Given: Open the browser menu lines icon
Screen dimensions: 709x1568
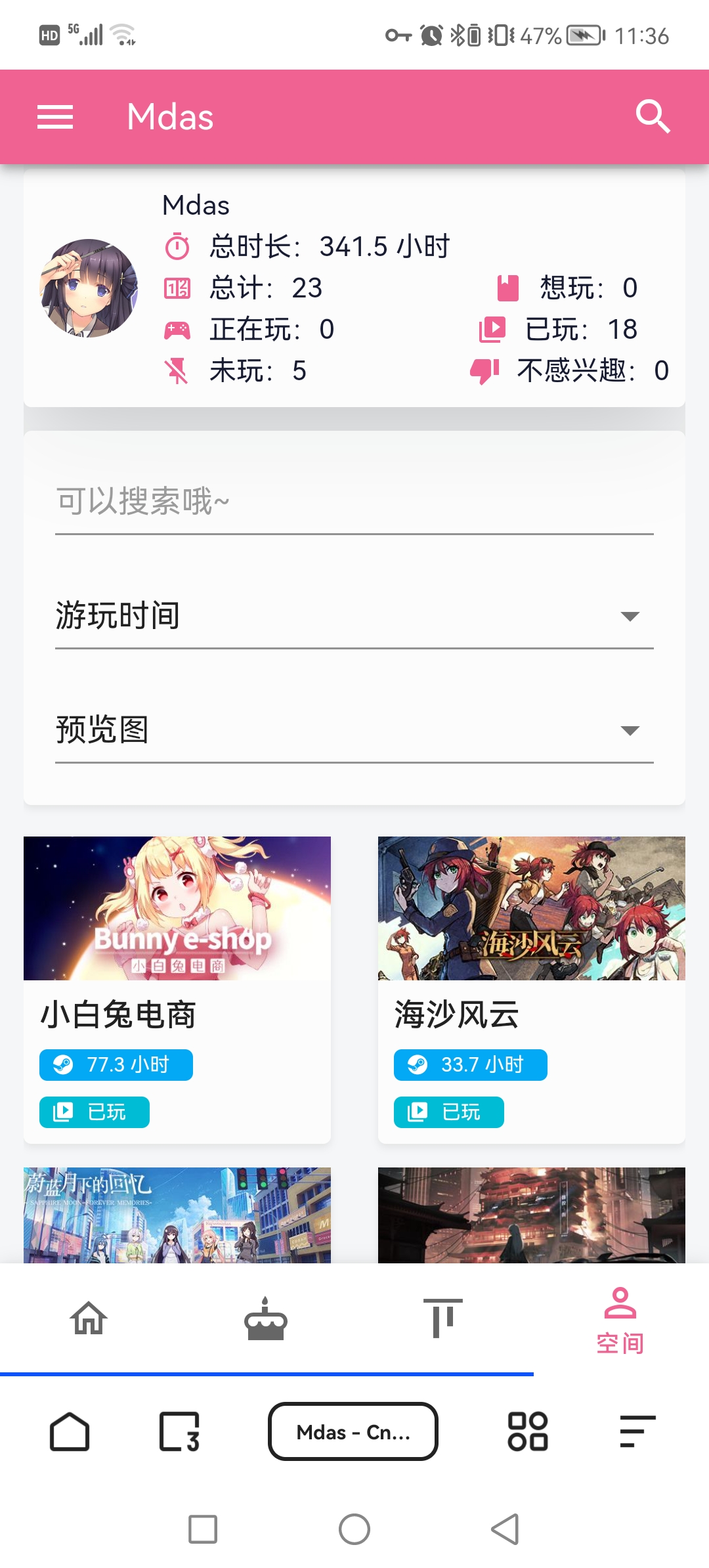Looking at the screenshot, I should tap(637, 1431).
